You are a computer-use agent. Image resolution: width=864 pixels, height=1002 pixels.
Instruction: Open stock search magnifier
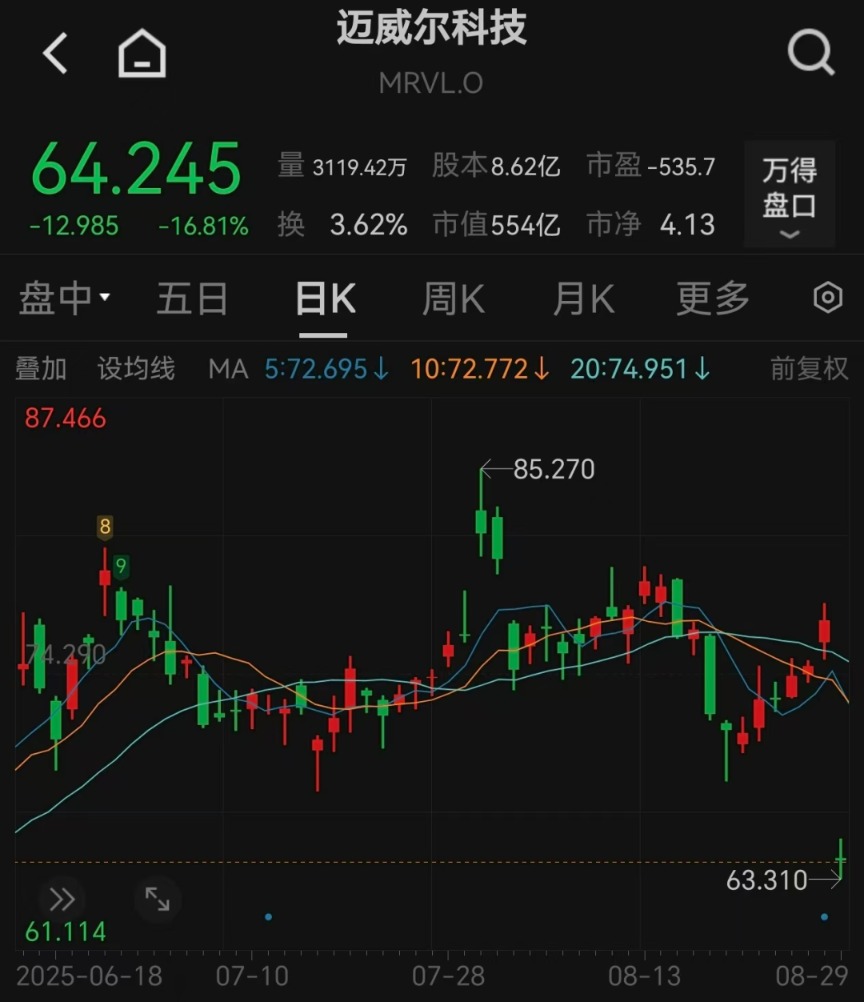810,50
